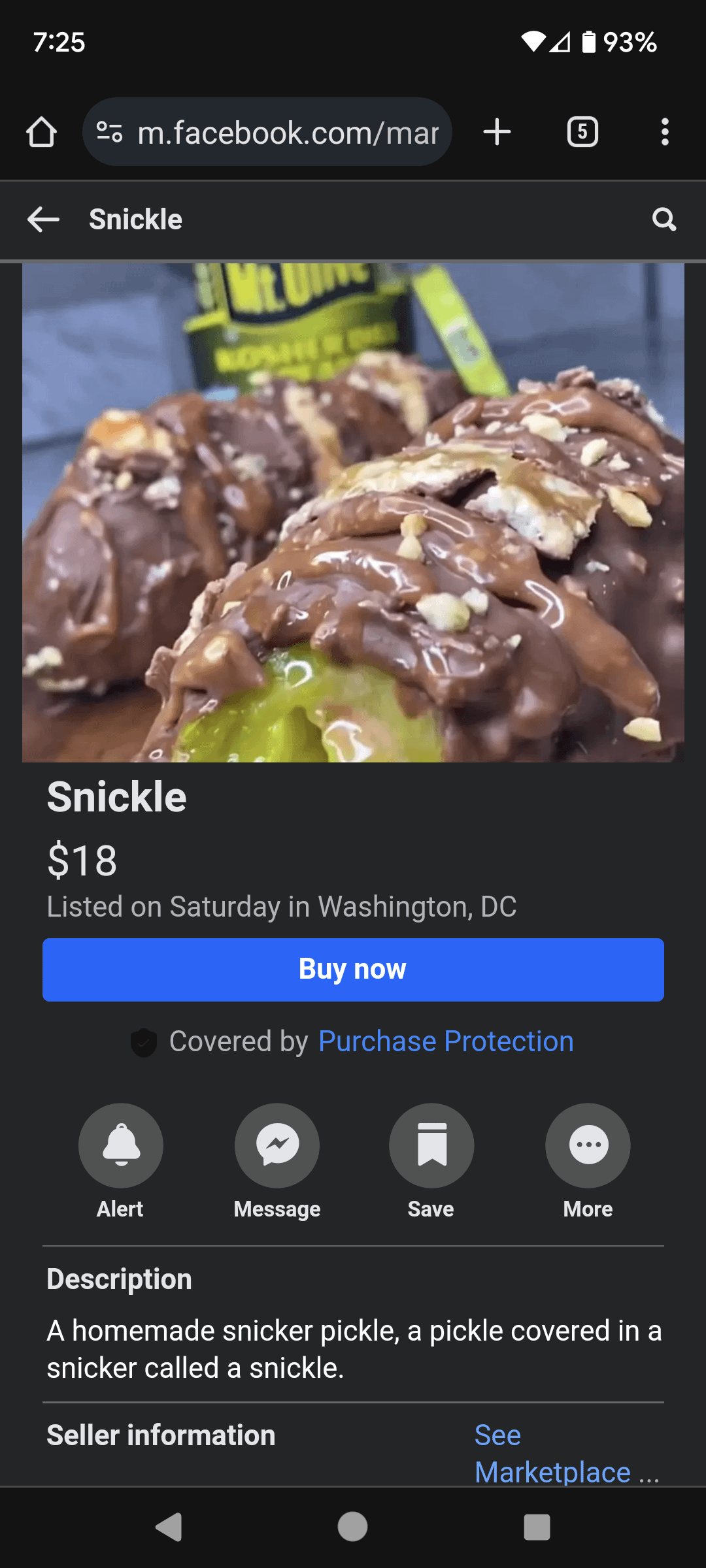This screenshot has height=1568, width=706.
Task: Save the Snickle listing
Action: 431,1145
